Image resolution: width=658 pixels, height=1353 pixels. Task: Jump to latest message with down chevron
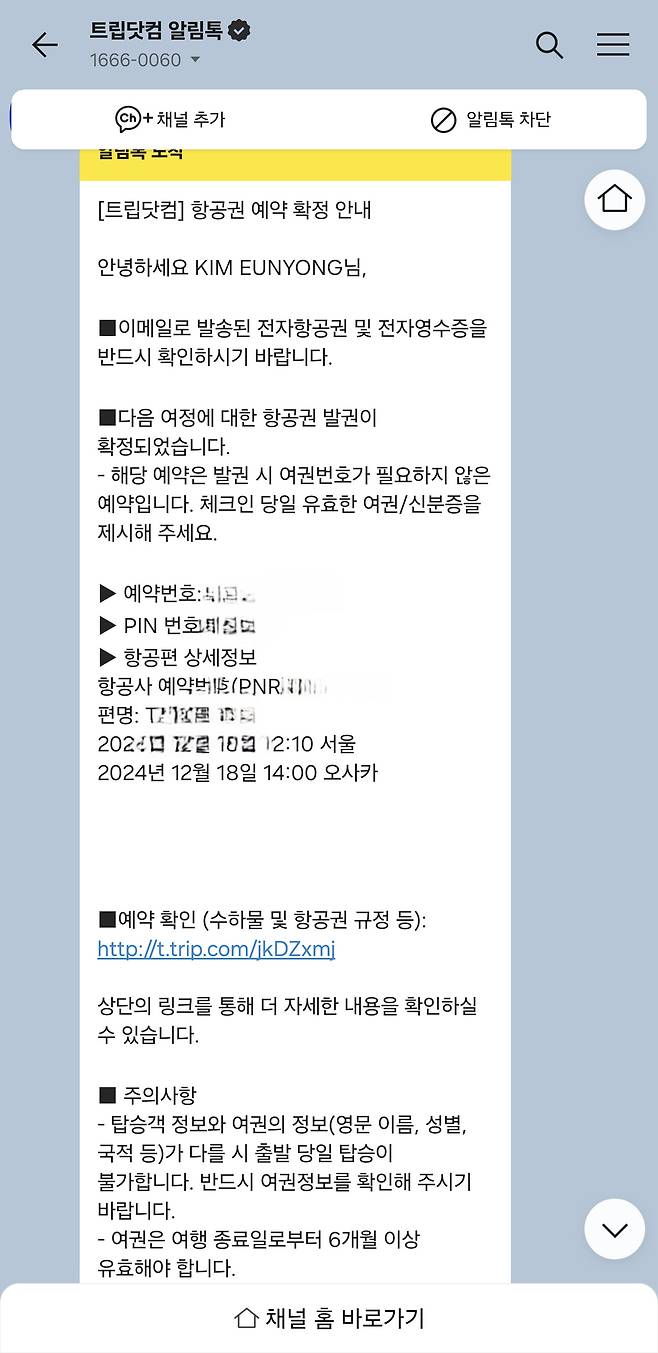(614, 1229)
